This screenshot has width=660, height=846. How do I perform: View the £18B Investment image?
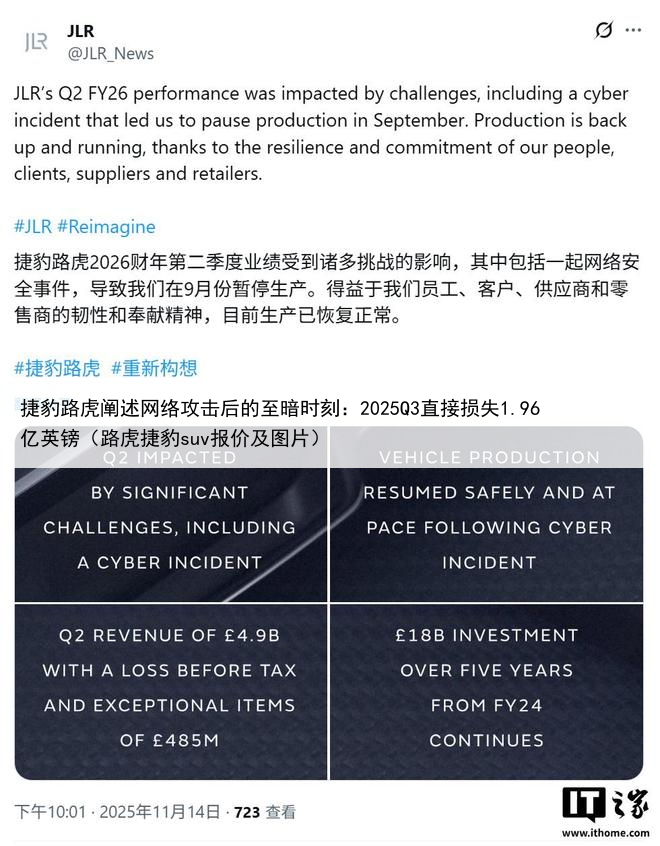click(x=488, y=690)
